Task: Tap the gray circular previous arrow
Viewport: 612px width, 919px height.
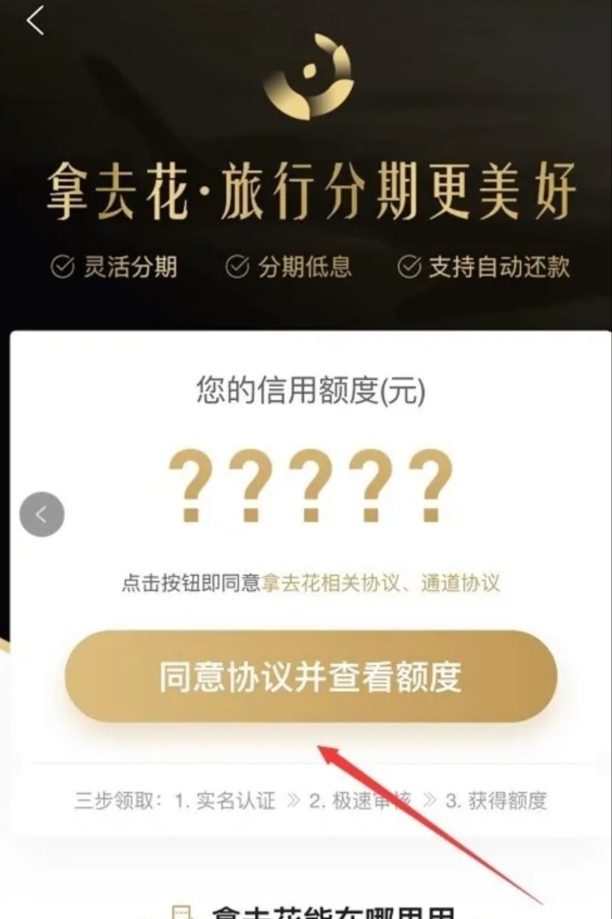Action: pyautogui.click(x=42, y=515)
